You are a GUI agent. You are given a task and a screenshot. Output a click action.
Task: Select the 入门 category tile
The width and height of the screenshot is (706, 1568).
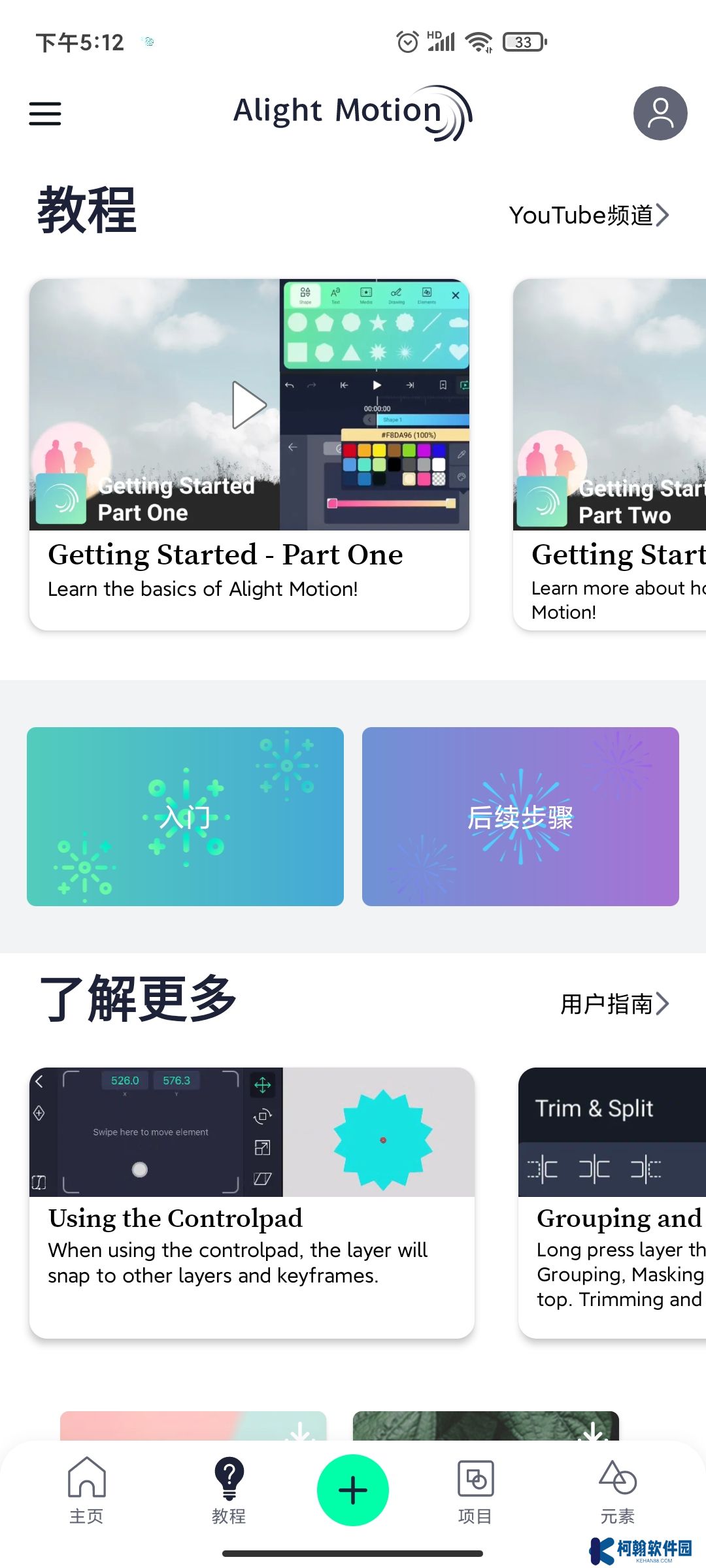pos(185,817)
